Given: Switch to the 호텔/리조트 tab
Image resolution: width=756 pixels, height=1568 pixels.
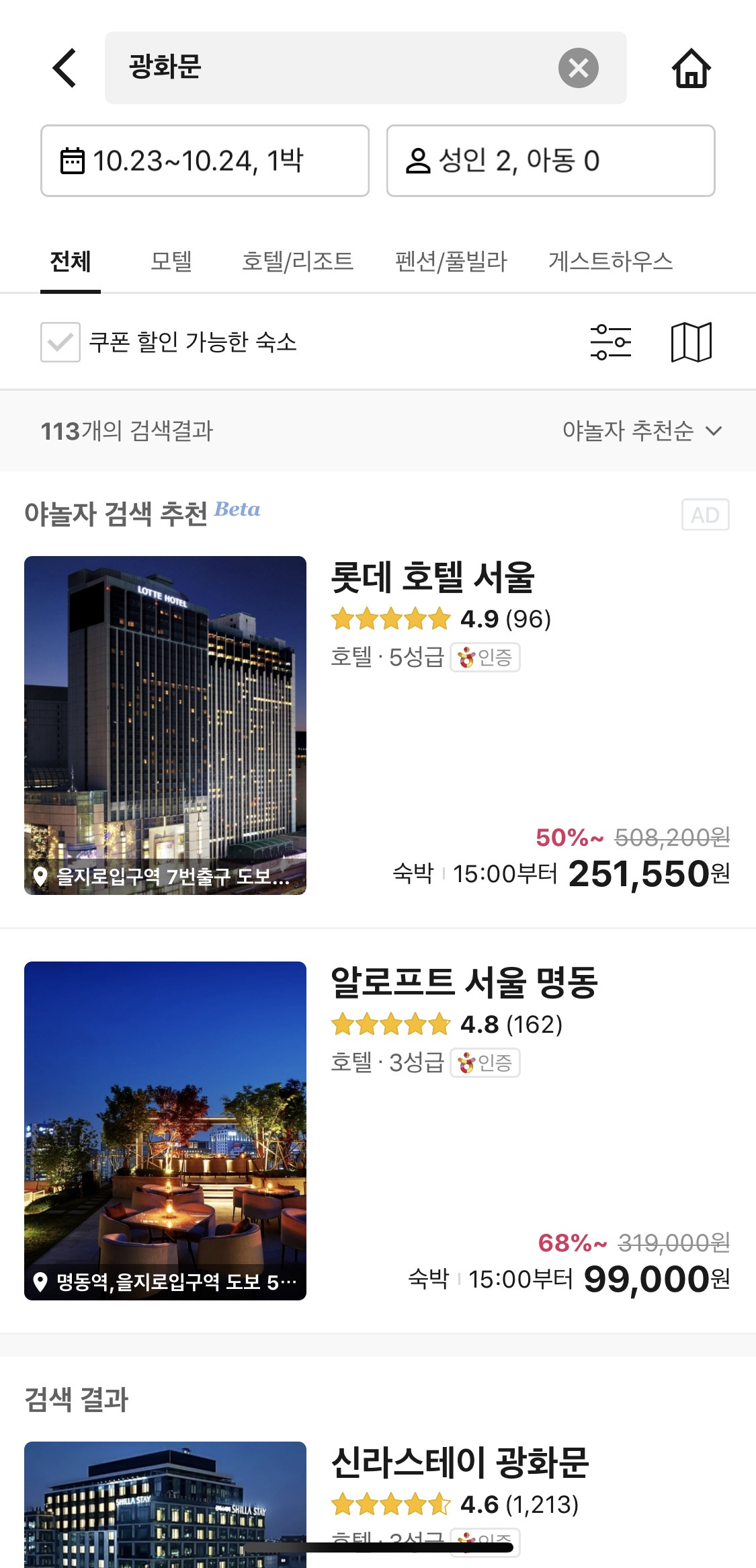Looking at the screenshot, I should (x=298, y=262).
